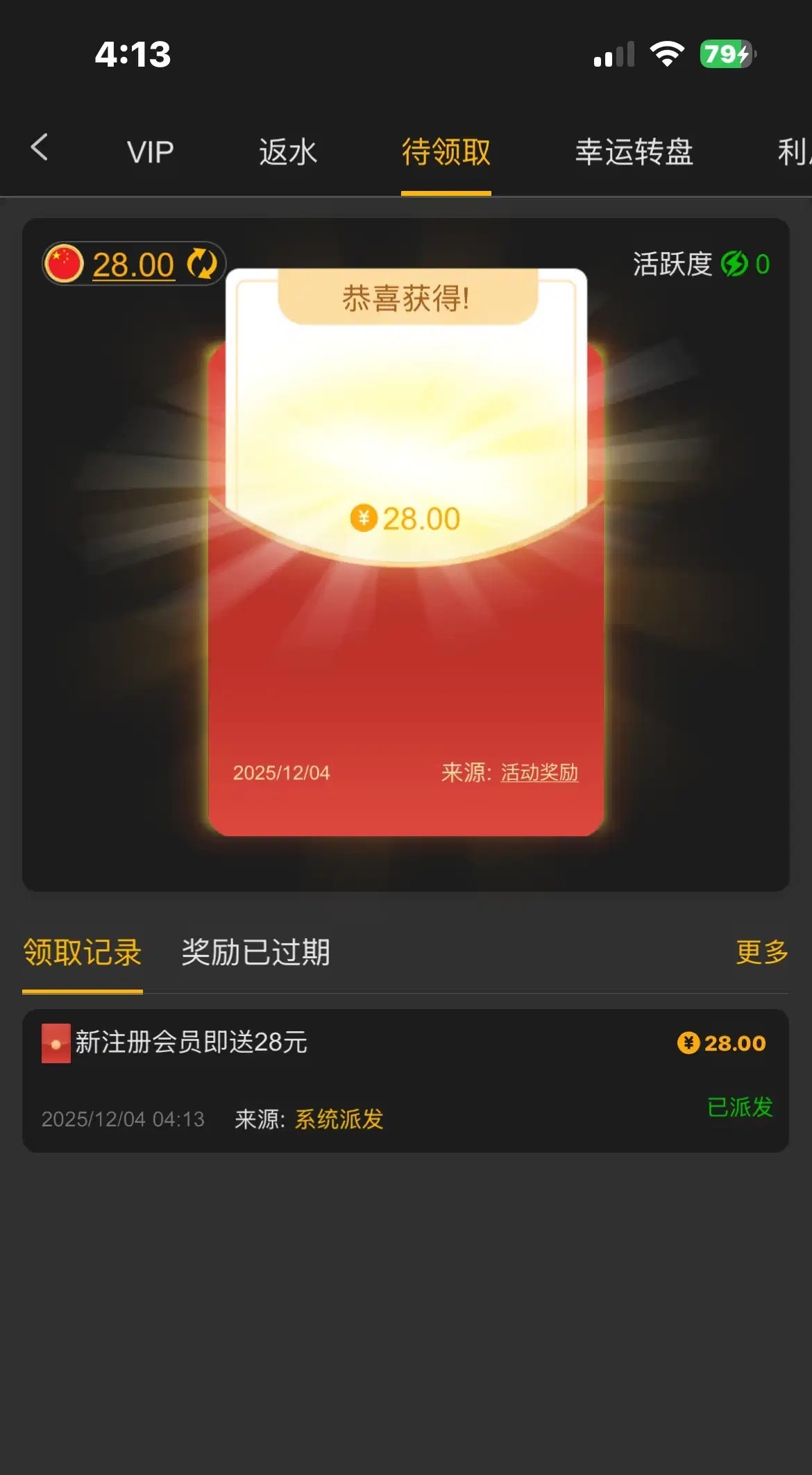The height and width of the screenshot is (1475, 812).
Task: Tap 更多 to view more records
Action: [x=761, y=952]
